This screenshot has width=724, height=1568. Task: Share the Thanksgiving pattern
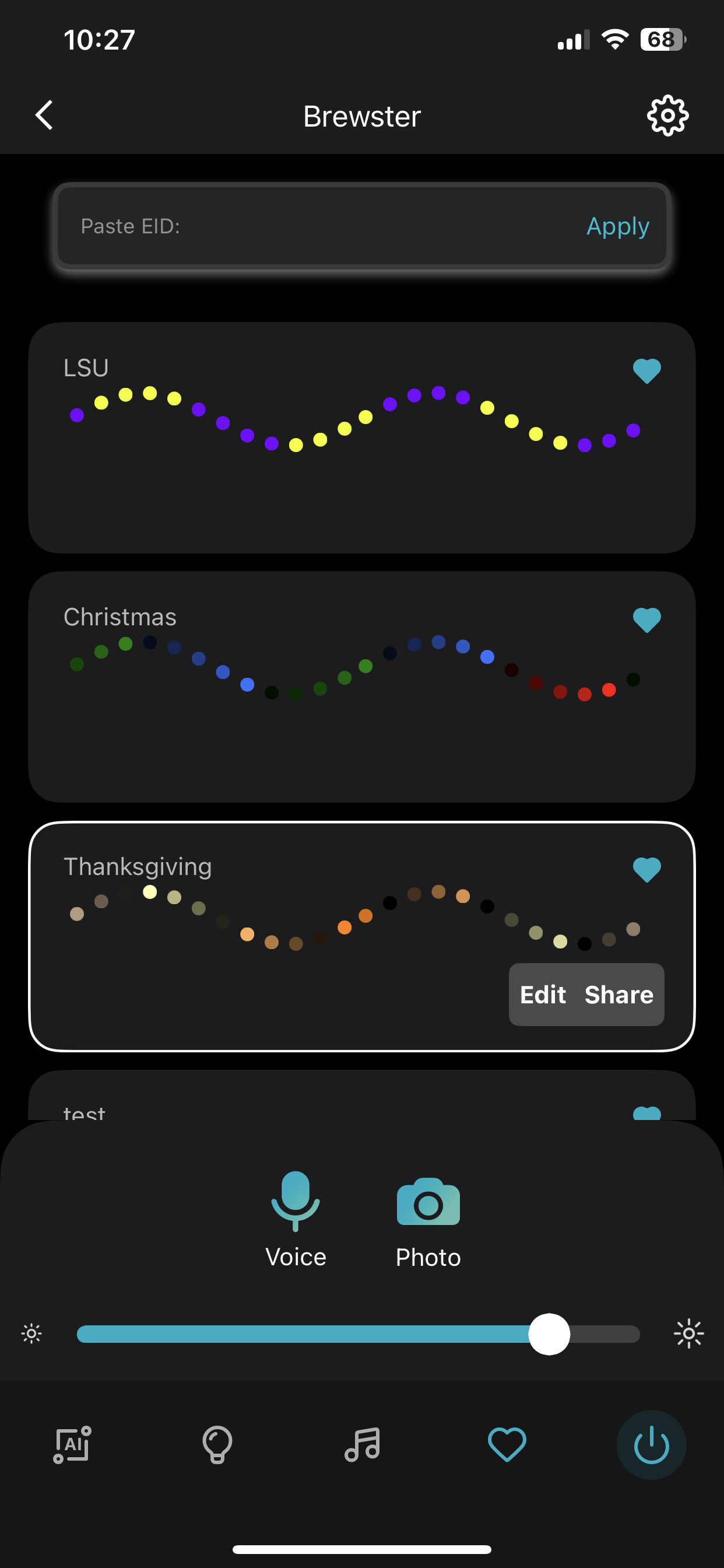pyautogui.click(x=618, y=995)
